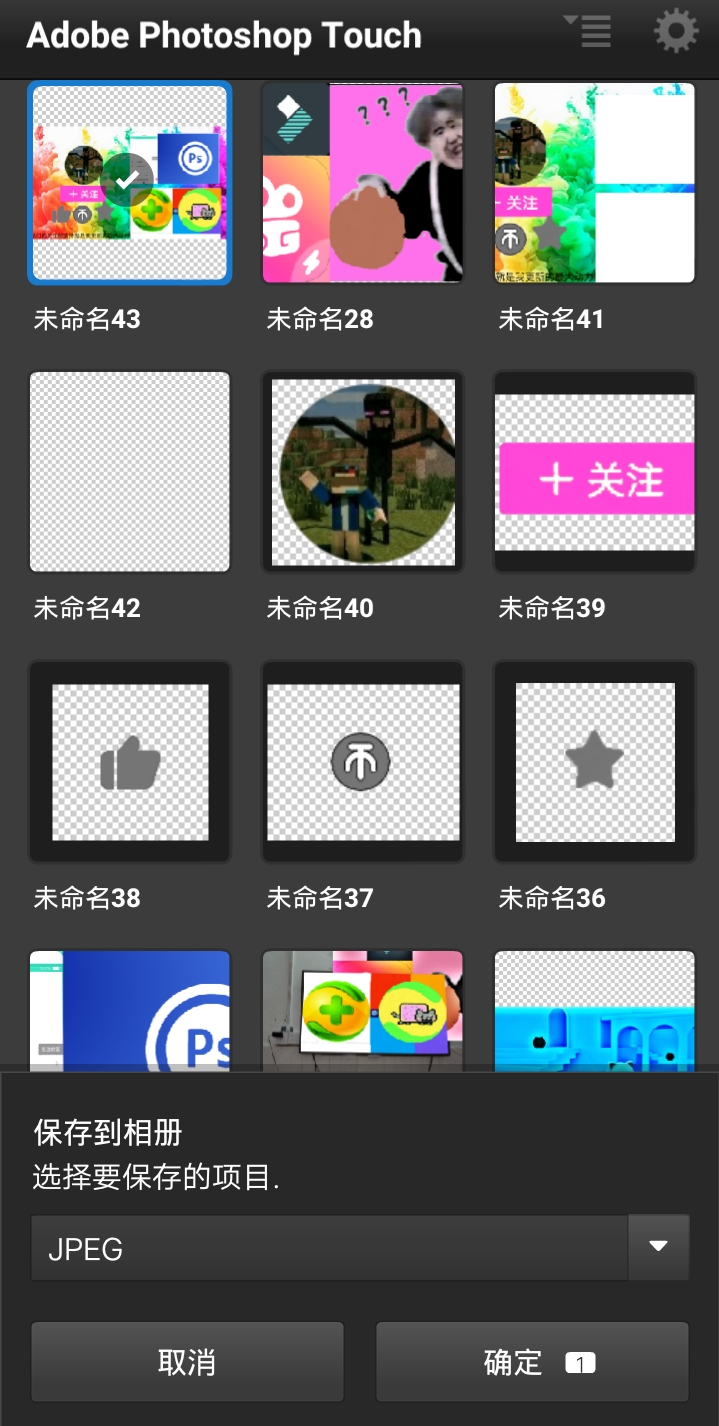719x1426 pixels.
Task: Select project 未命名39
Action: pos(595,472)
